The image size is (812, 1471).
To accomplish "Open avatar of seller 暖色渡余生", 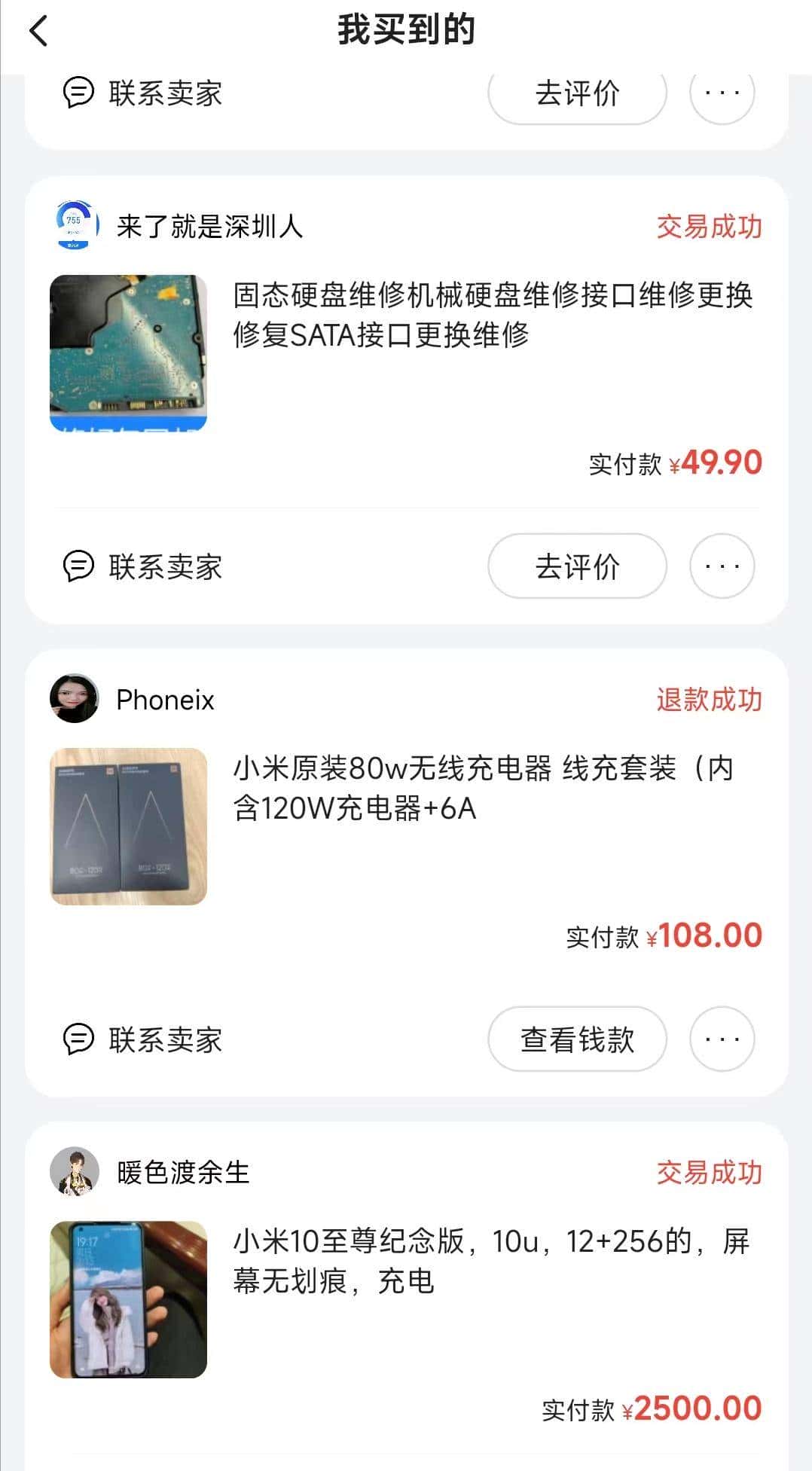I will [73, 1172].
